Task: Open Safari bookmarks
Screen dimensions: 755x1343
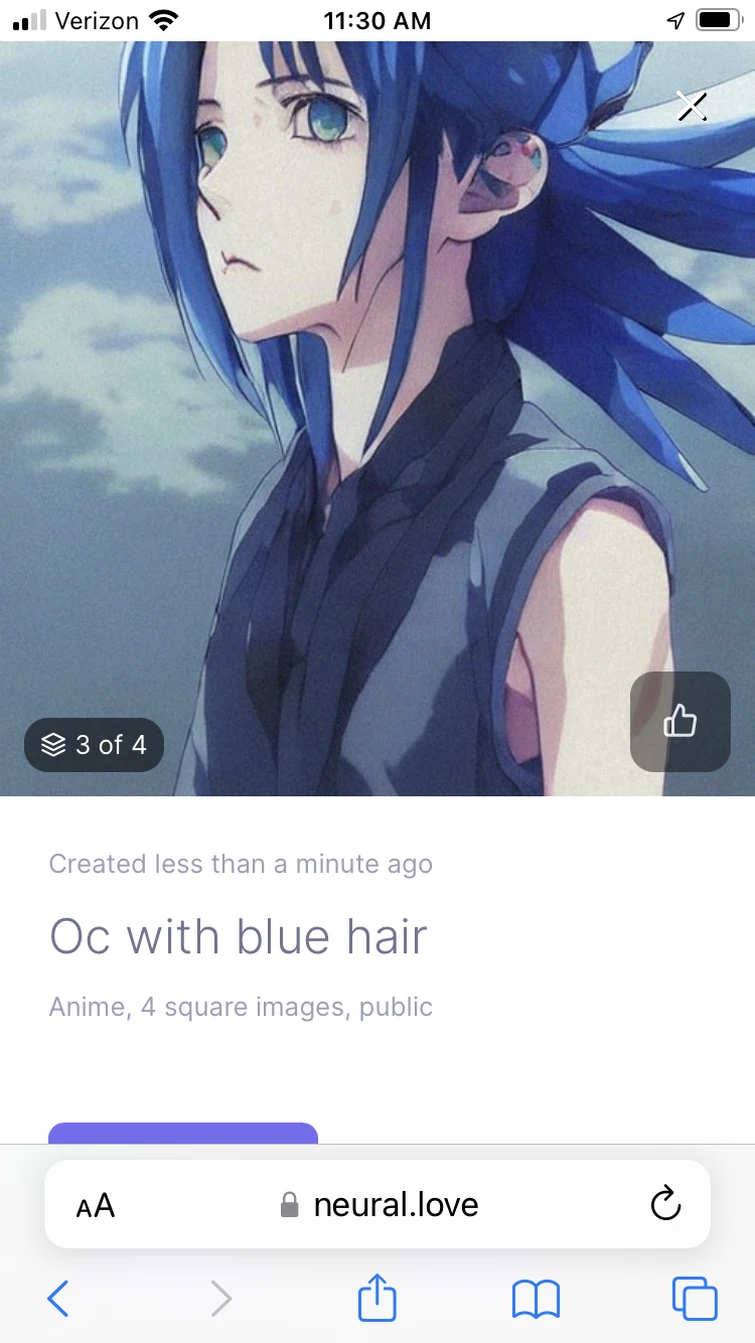Action: point(536,1299)
